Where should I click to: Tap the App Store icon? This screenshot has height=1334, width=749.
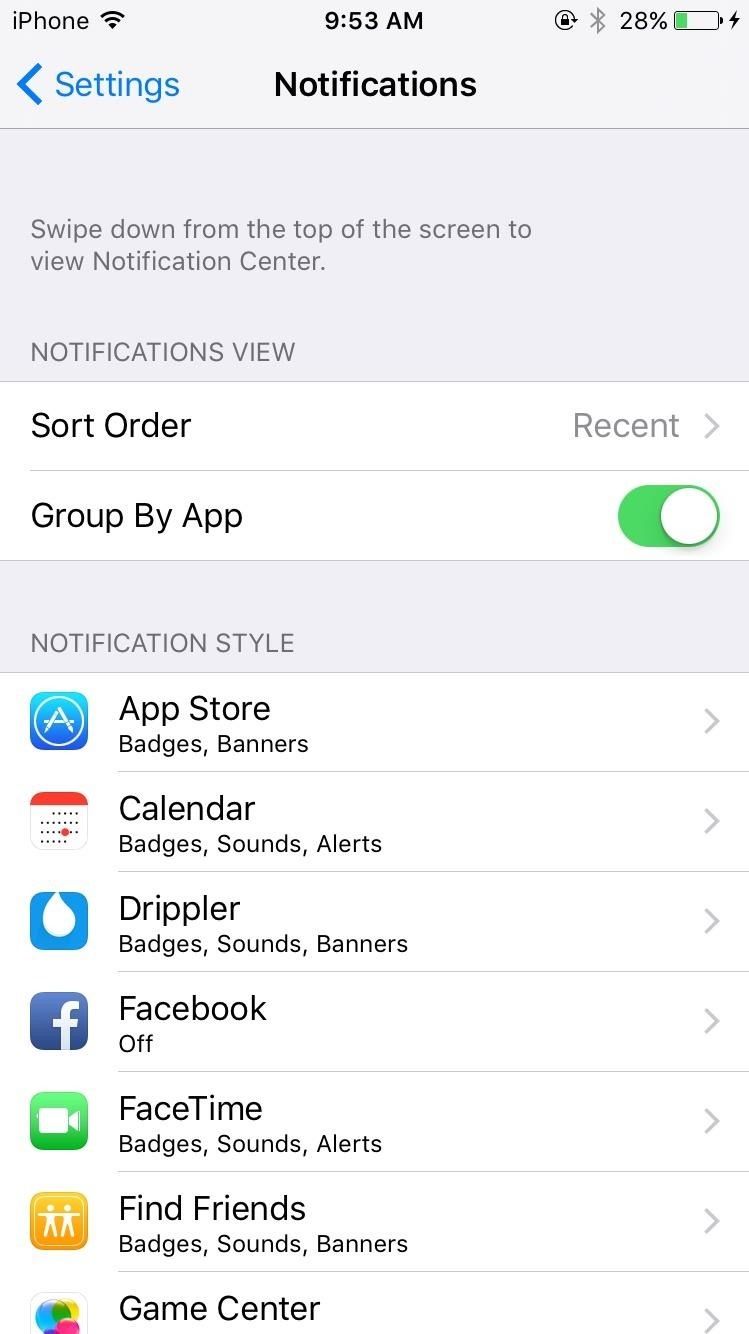tap(59, 721)
